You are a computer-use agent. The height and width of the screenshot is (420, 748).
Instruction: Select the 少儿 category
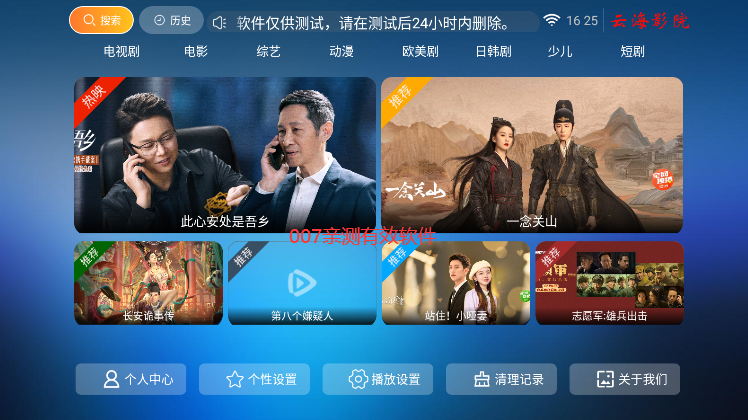560,51
